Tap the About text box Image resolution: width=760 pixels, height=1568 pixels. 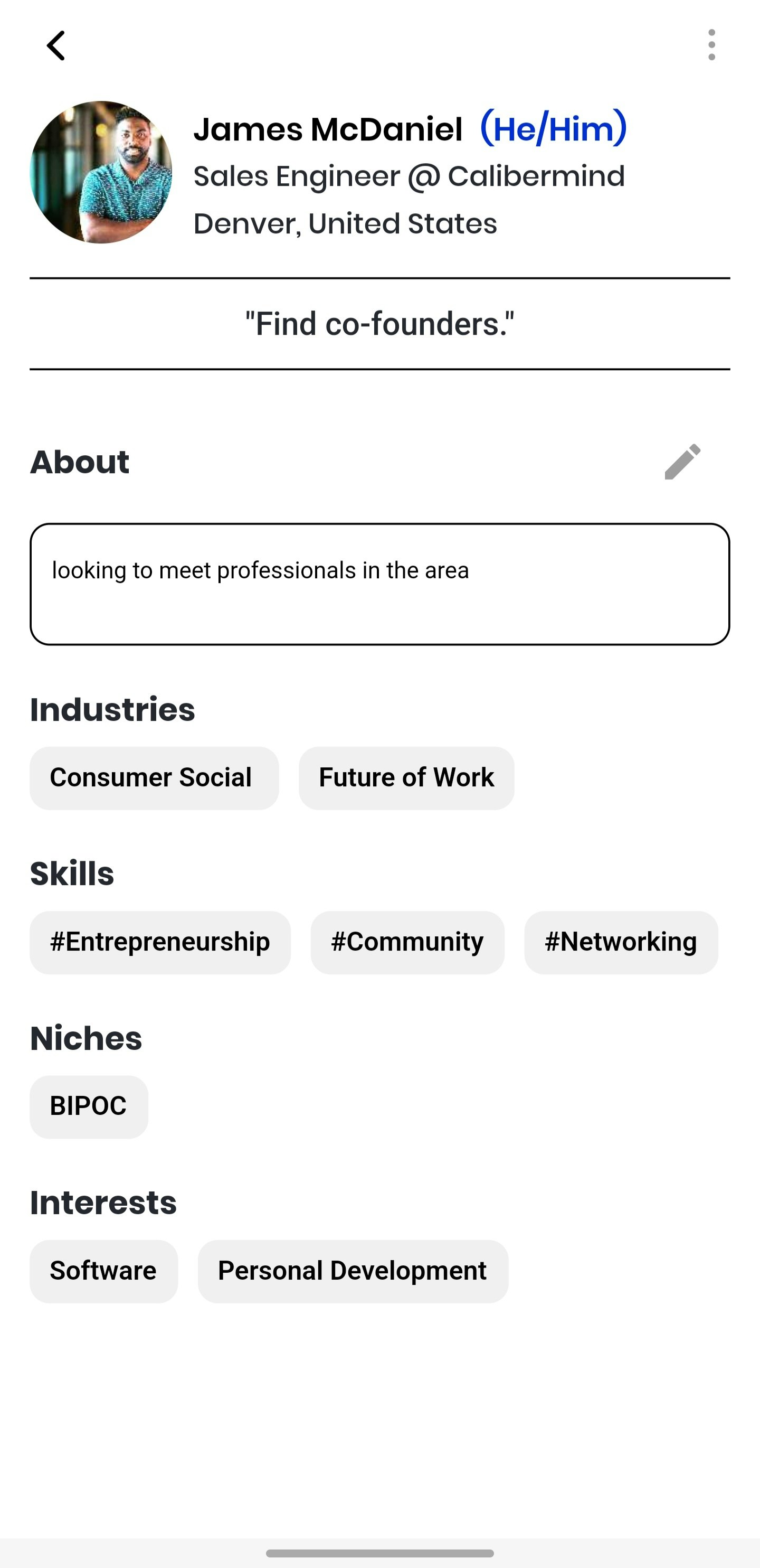coord(379,584)
